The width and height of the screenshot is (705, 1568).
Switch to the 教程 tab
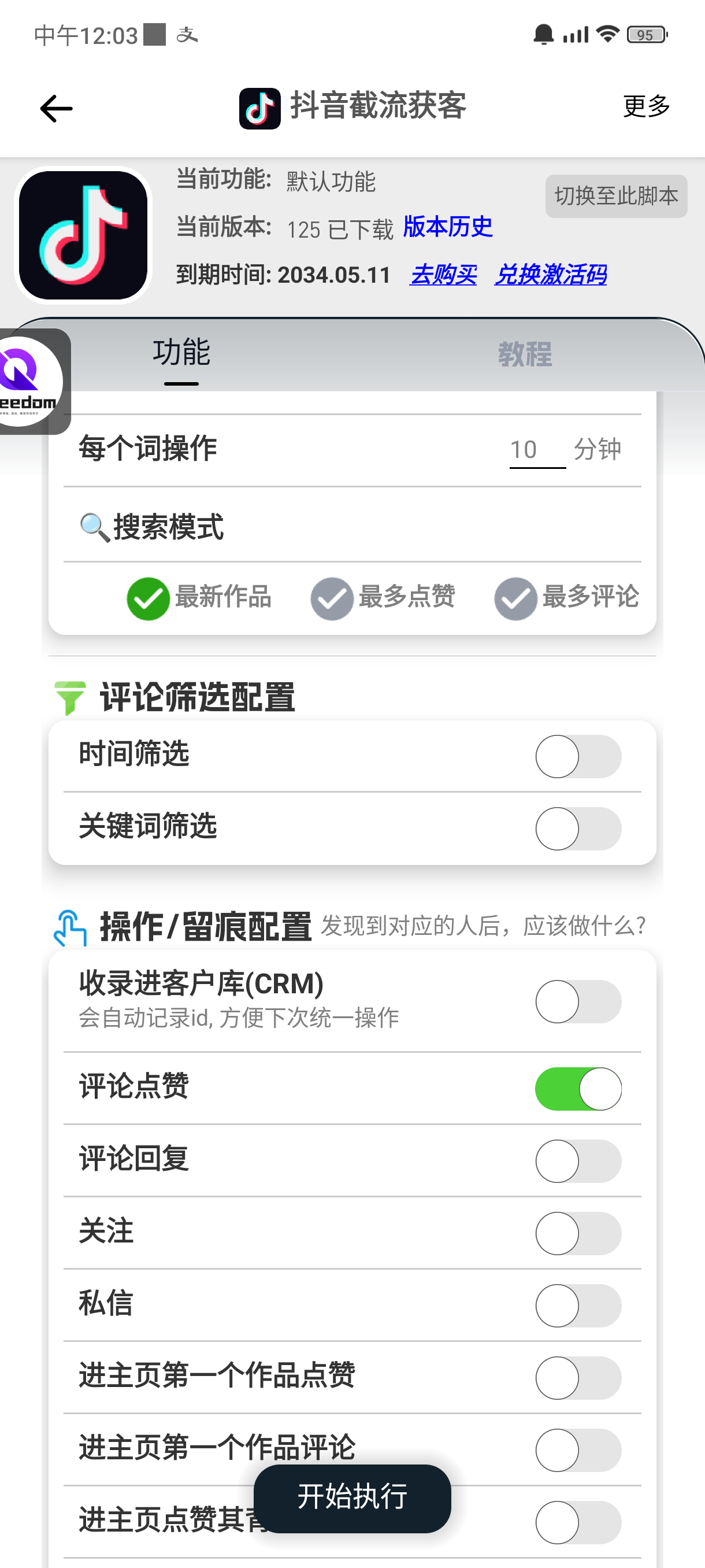(525, 354)
